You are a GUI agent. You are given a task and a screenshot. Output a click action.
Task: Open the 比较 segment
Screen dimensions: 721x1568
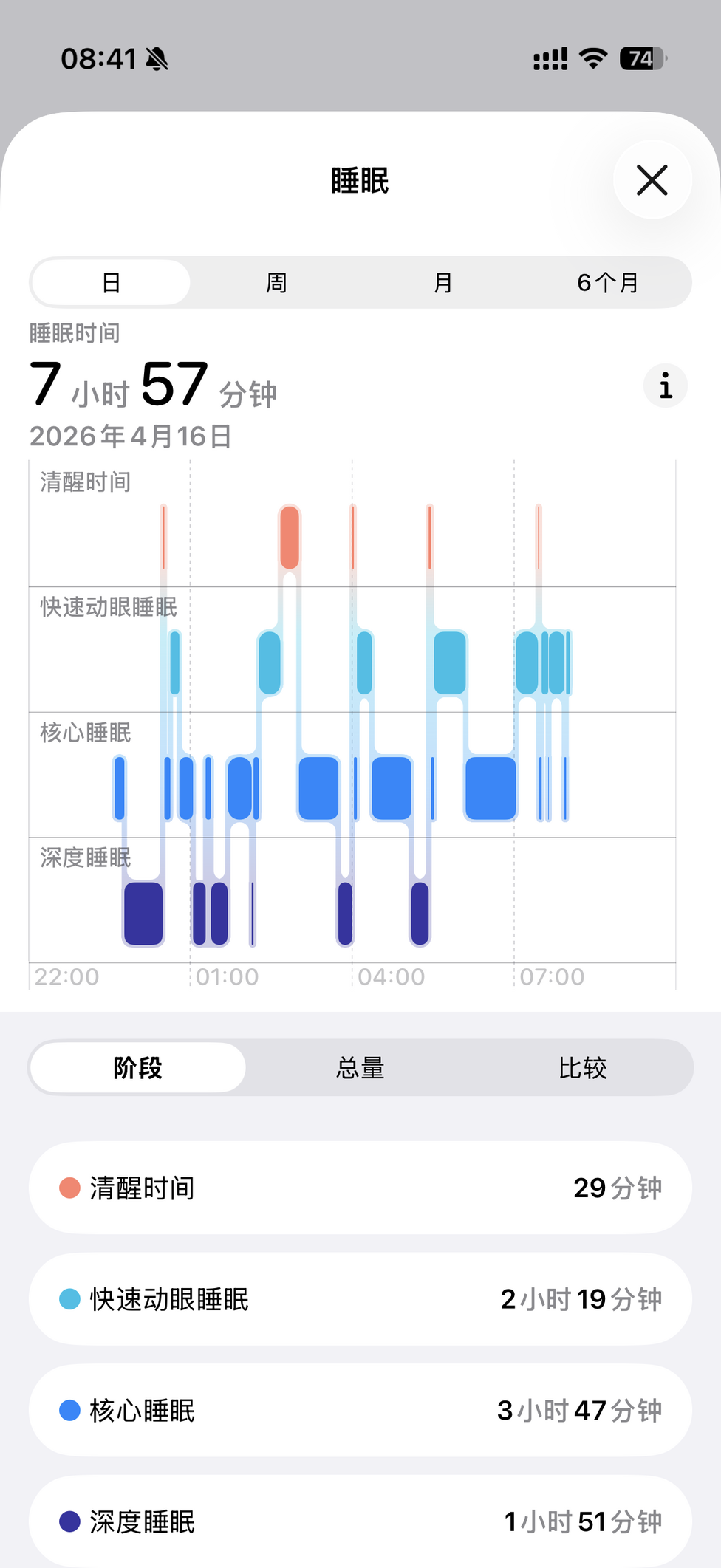click(582, 1068)
